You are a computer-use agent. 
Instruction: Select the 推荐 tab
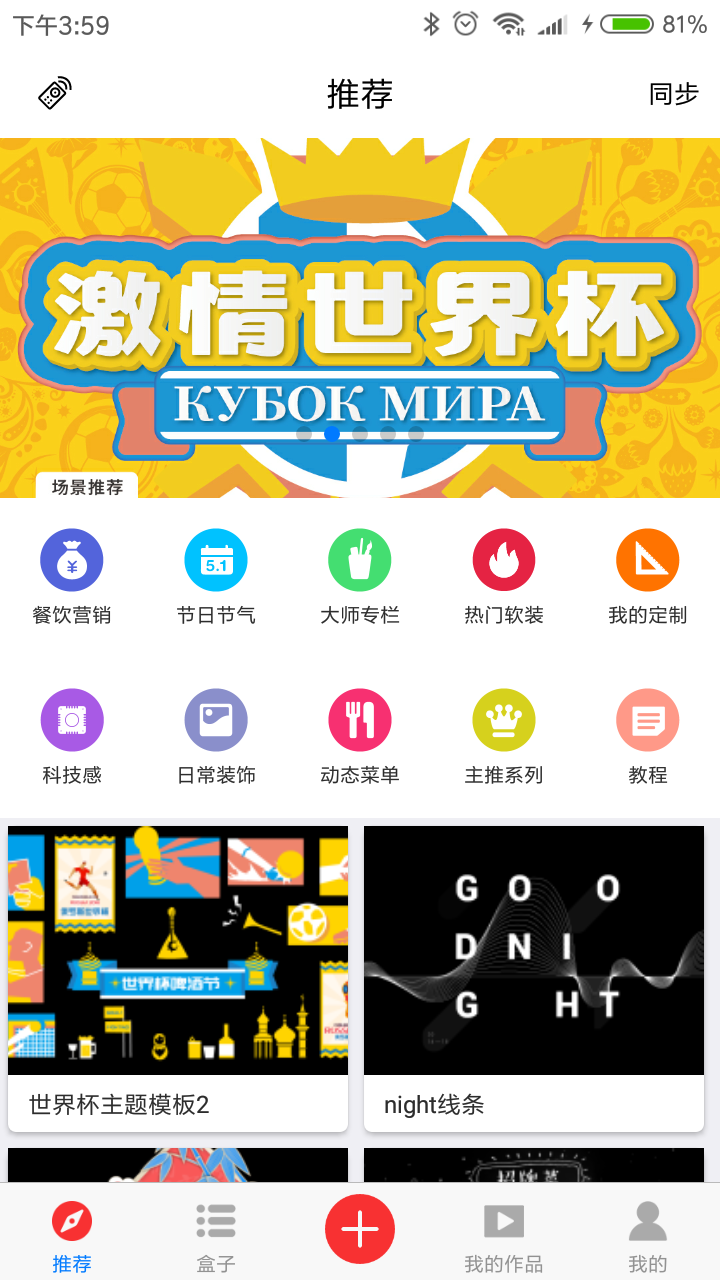[x=72, y=1236]
